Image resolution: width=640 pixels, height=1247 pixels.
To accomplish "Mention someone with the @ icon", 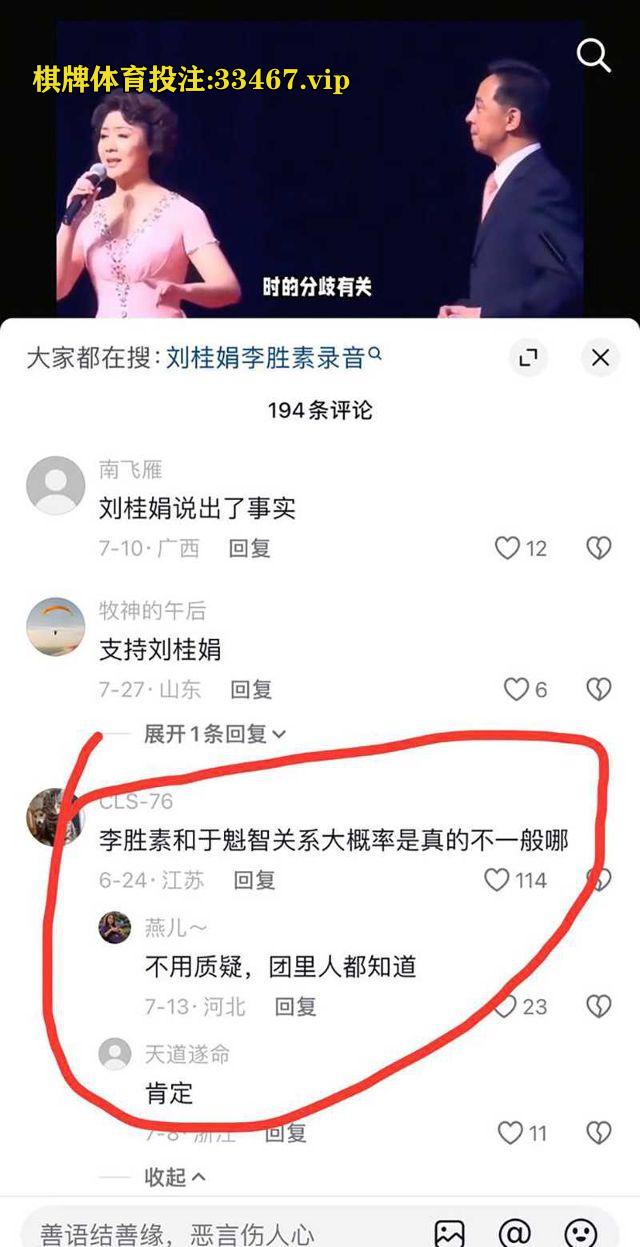I will tap(515, 1233).
